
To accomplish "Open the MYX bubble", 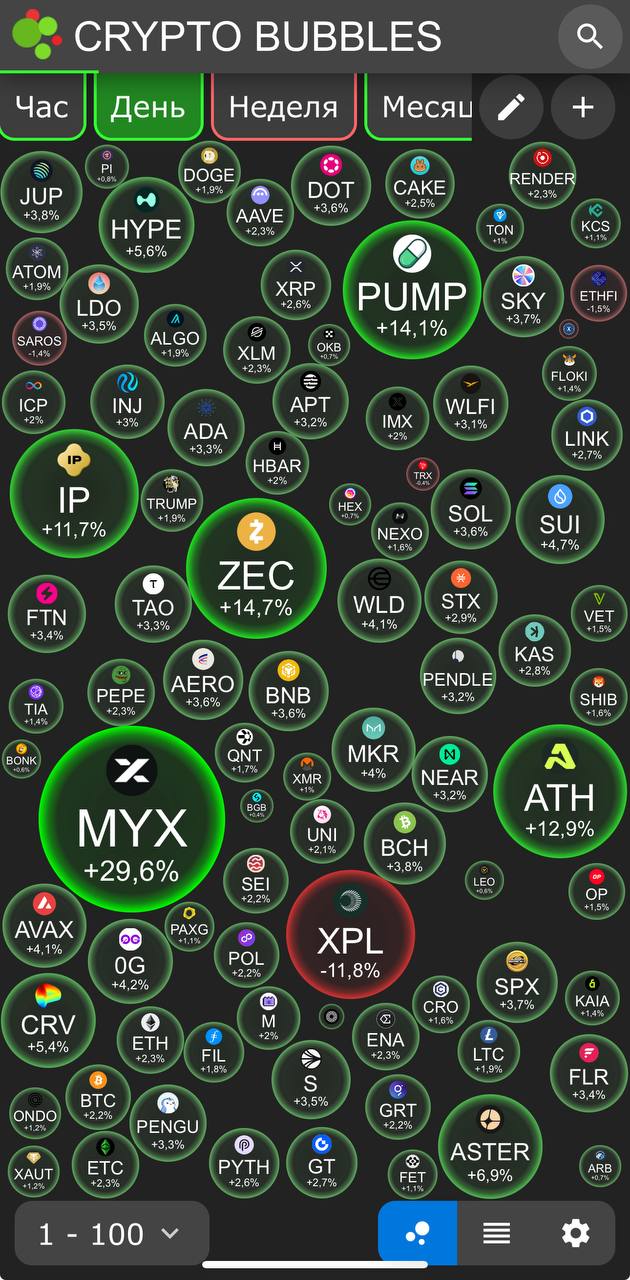I will (131, 820).
